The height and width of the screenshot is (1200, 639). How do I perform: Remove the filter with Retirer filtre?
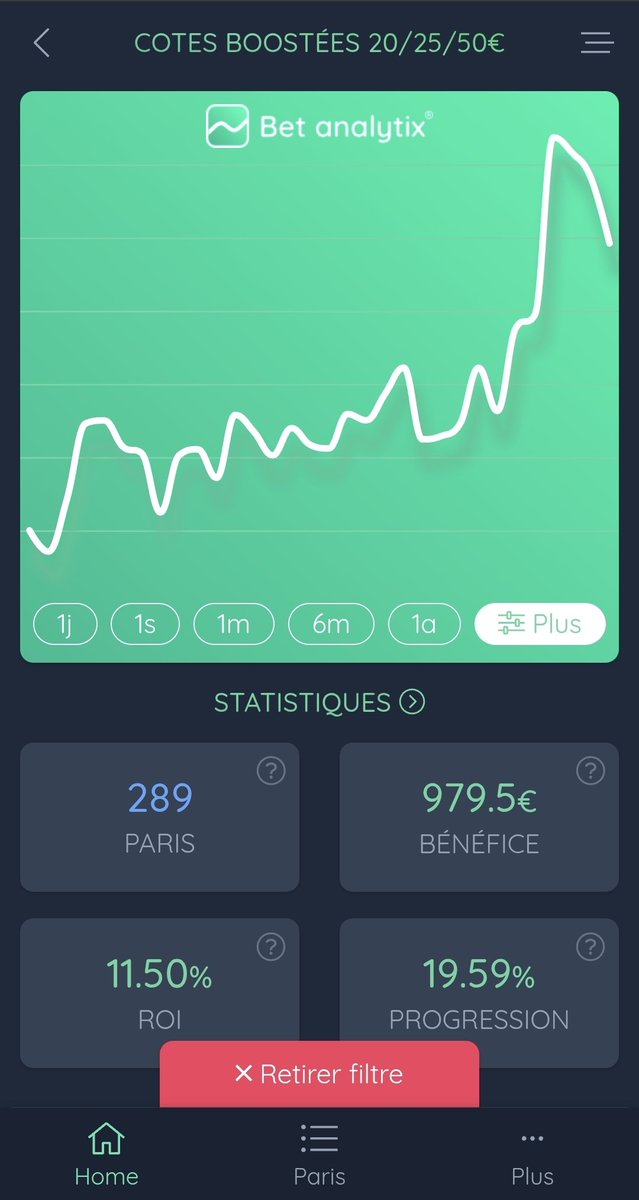[319, 1074]
